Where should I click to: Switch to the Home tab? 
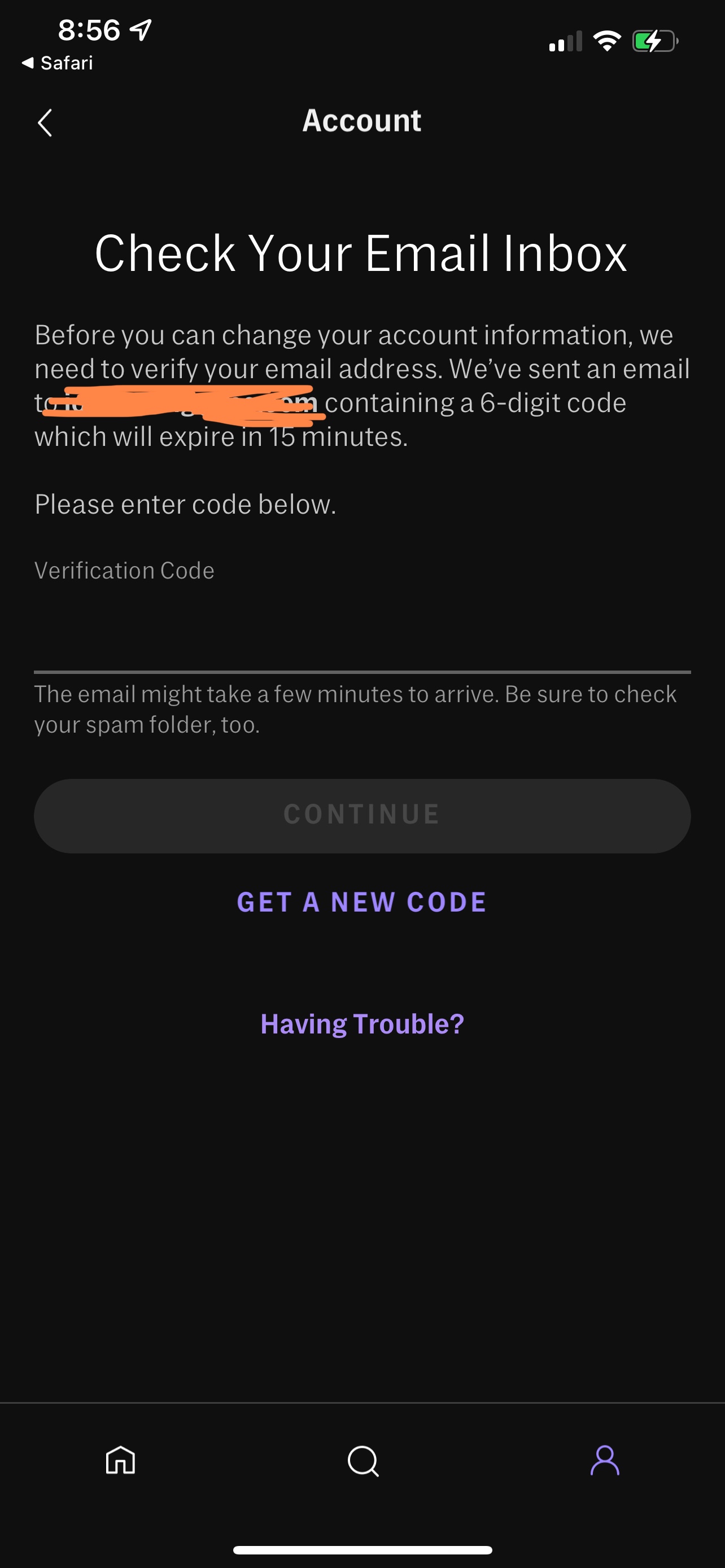tap(120, 1460)
